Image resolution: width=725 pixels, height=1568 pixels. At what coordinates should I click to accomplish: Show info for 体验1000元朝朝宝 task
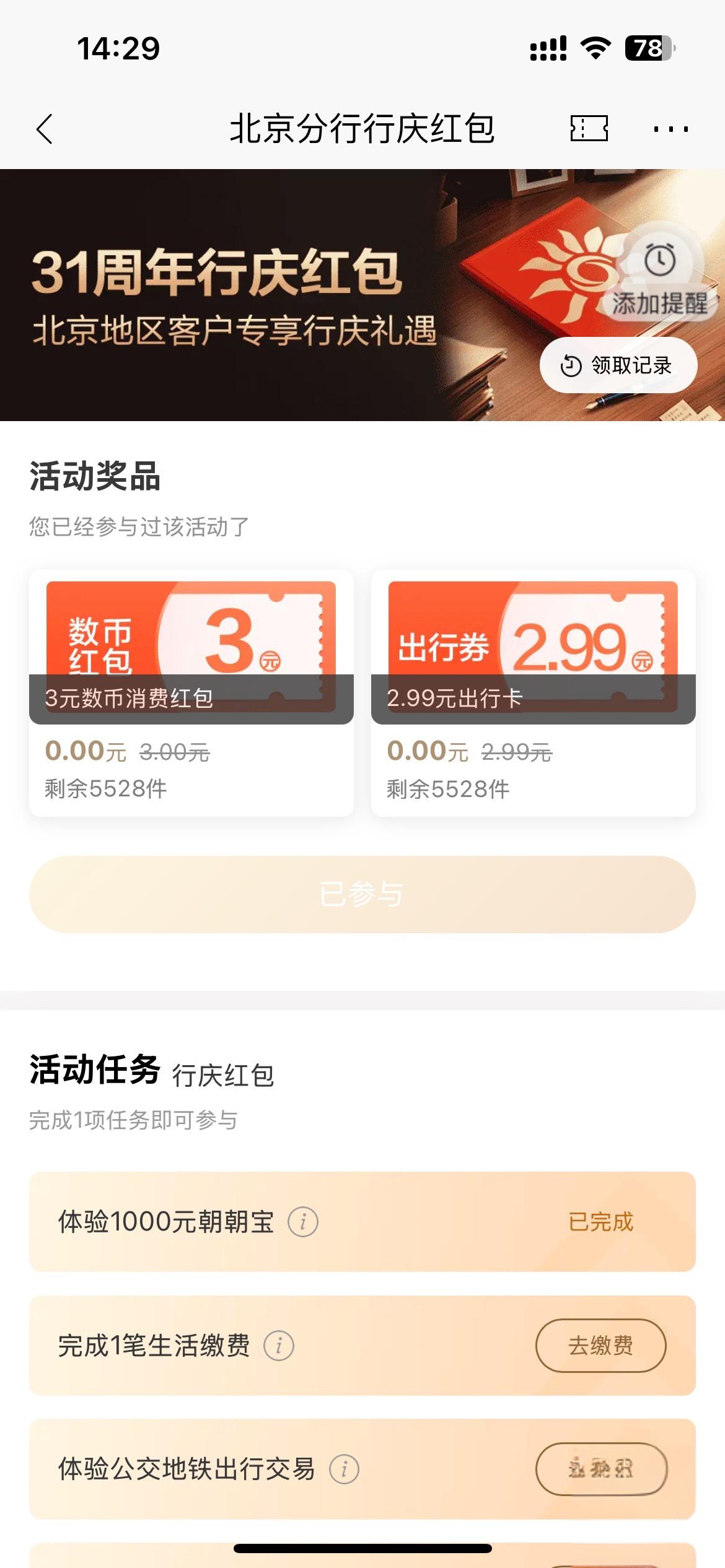(x=303, y=1222)
